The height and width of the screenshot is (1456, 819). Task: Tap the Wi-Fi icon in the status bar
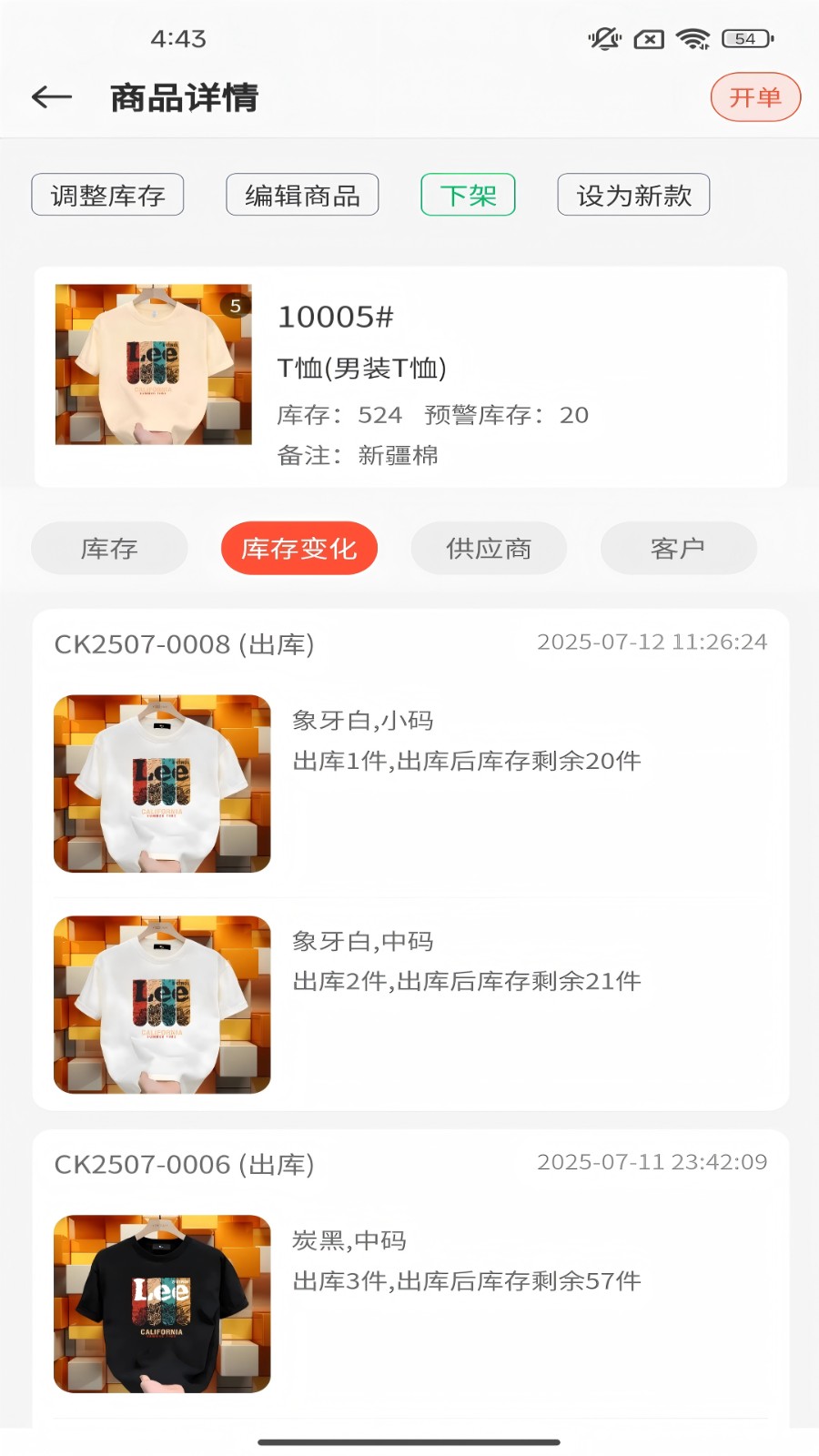click(x=692, y=38)
